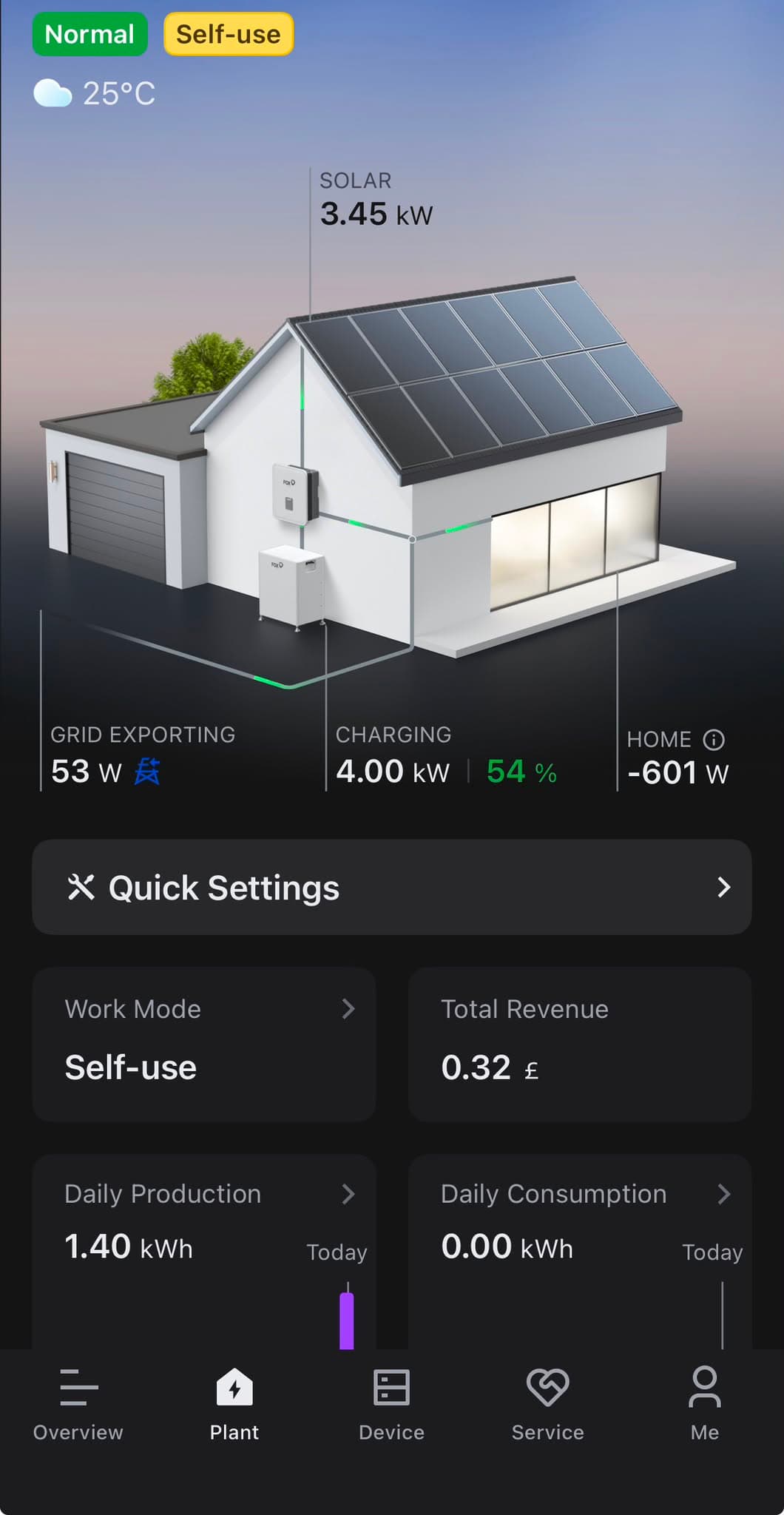The height and width of the screenshot is (1515, 784).
Task: Switch to the Overview tab
Action: [x=78, y=1404]
